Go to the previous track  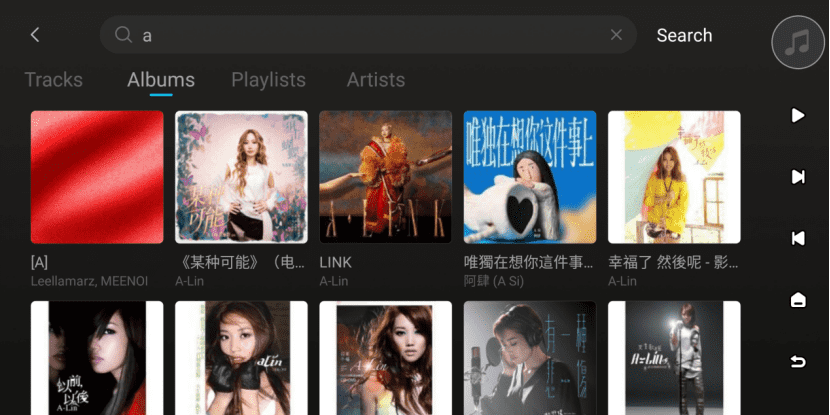coord(797,238)
